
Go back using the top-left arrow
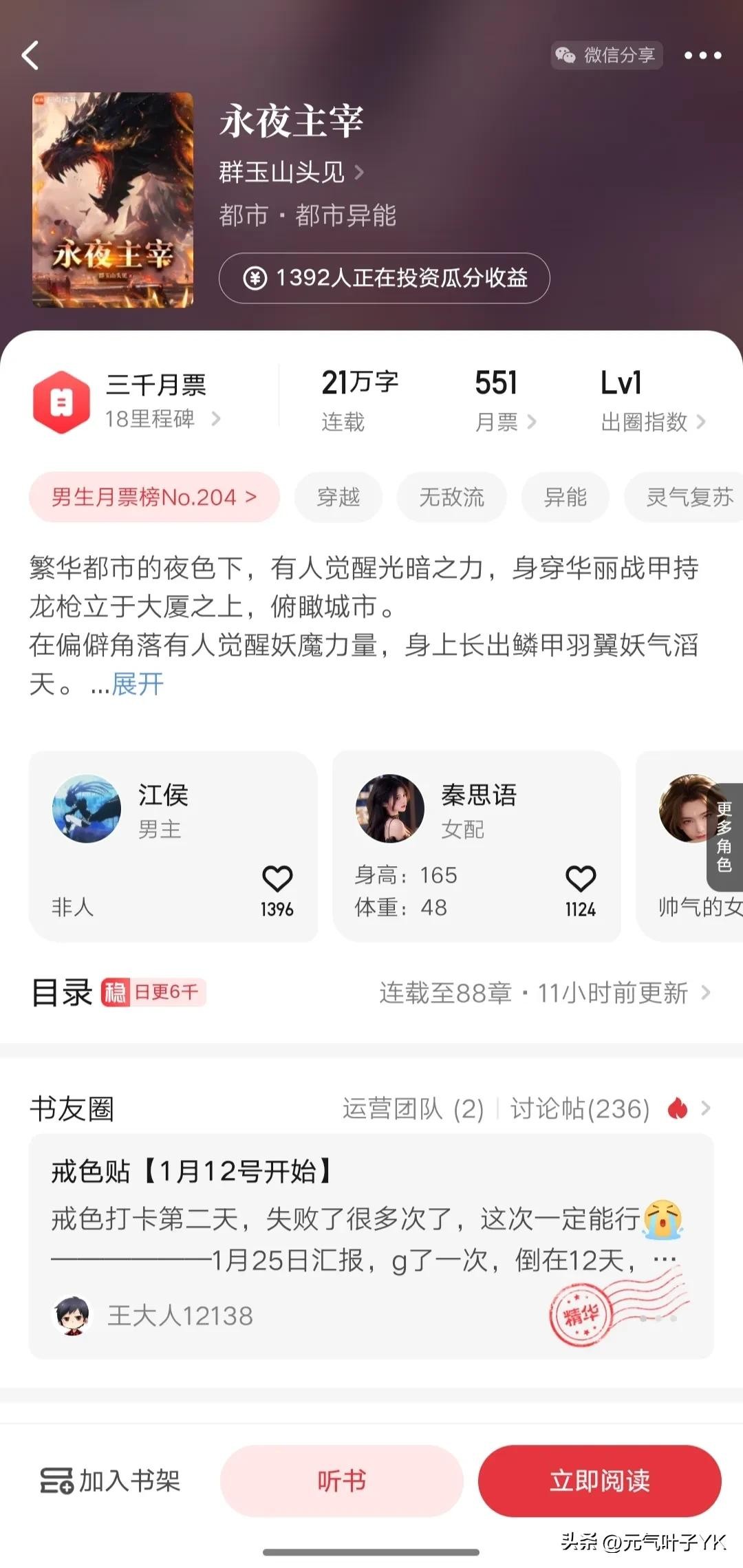point(30,55)
